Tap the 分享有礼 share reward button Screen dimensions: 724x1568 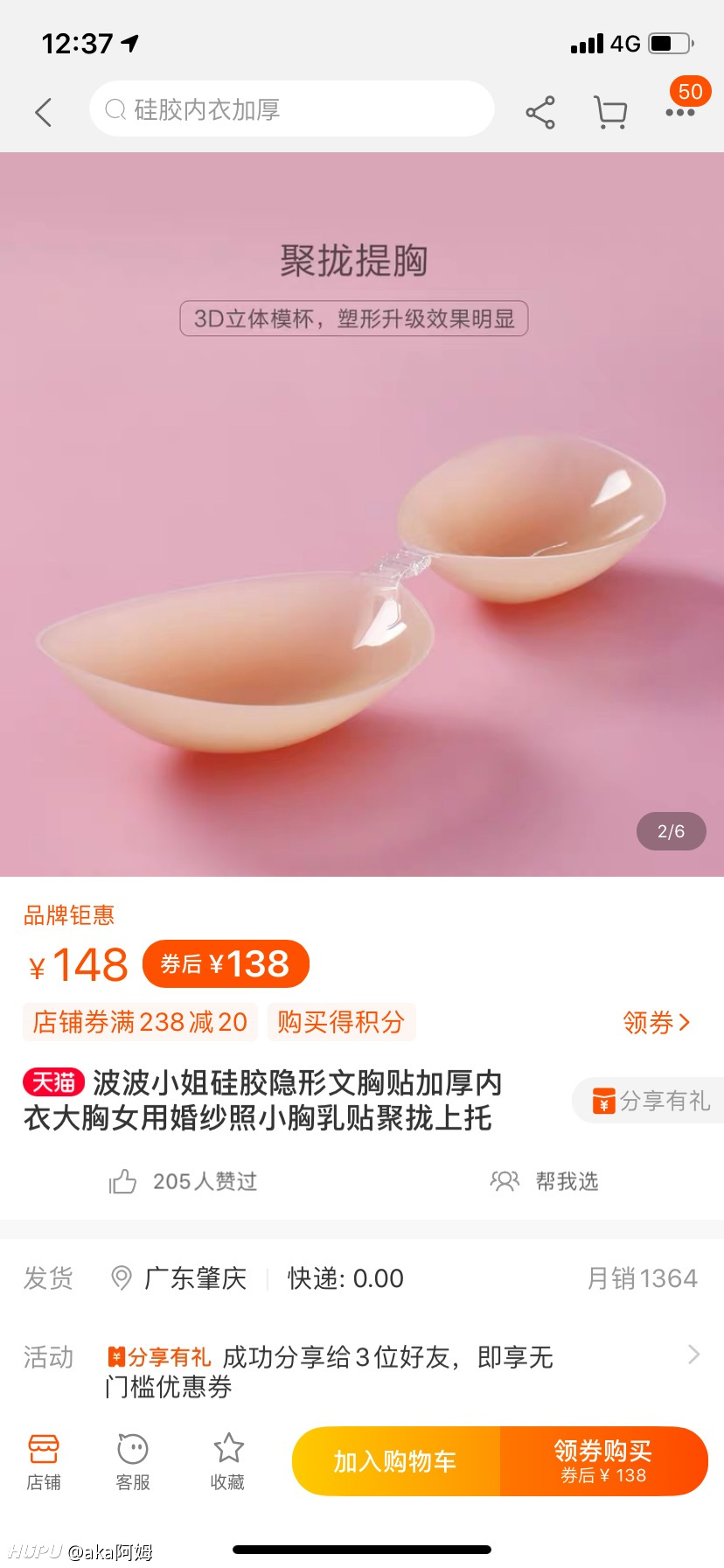pos(649,1101)
